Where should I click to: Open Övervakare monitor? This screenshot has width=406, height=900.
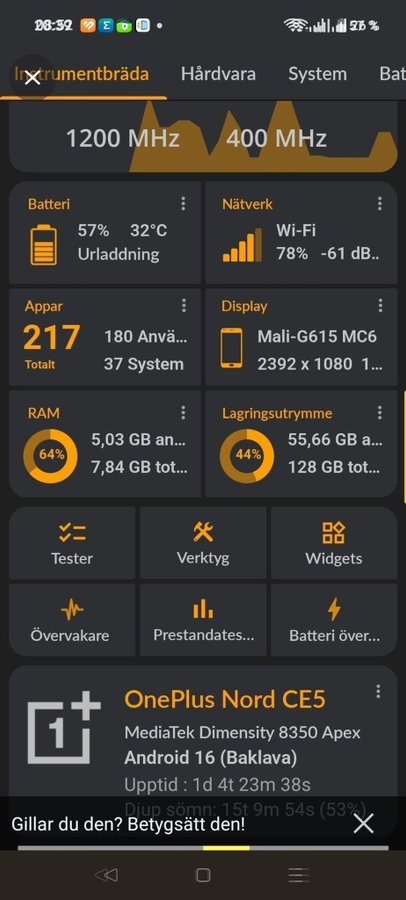tap(72, 620)
